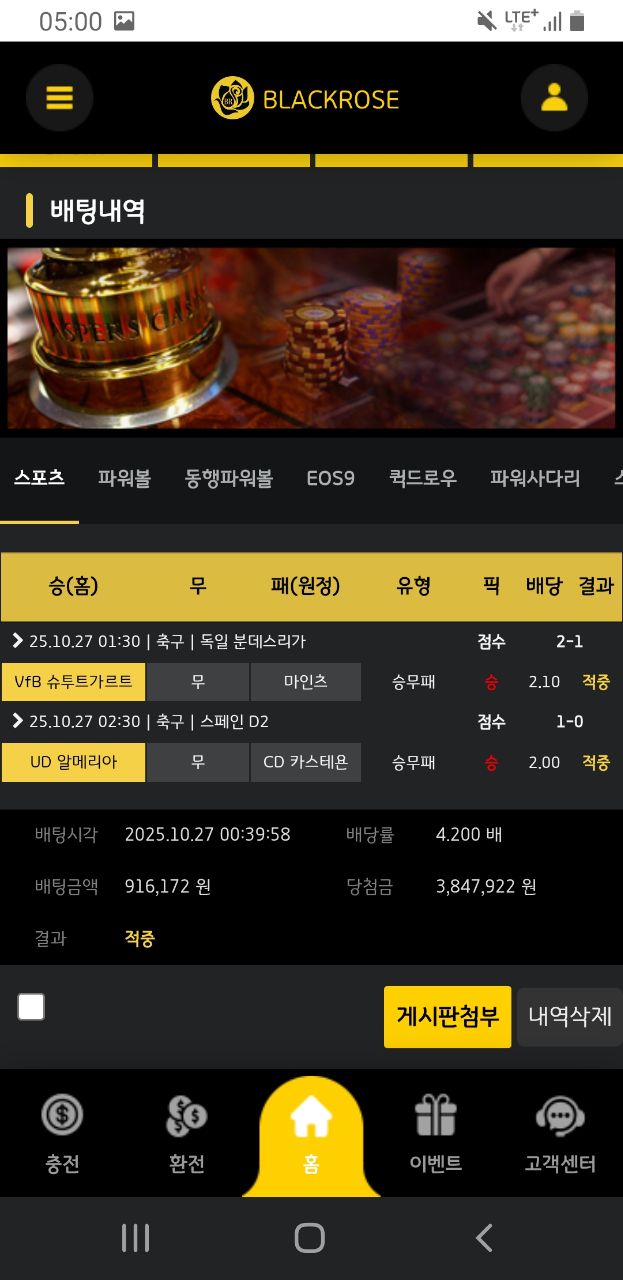Tick the bet history checkbox
Viewport: 623px width, 1280px height.
pyautogui.click(x=31, y=1007)
